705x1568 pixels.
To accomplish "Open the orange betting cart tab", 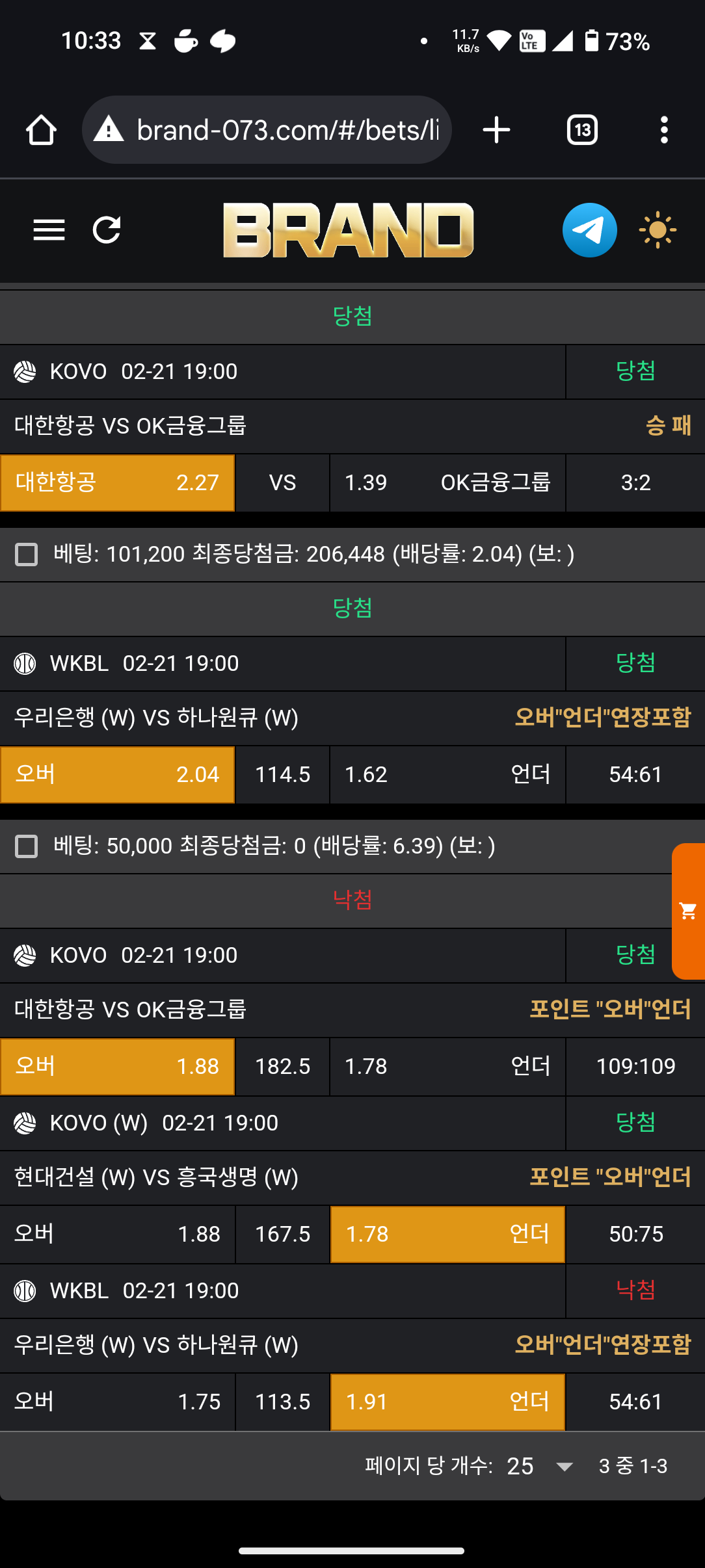I will [688, 911].
